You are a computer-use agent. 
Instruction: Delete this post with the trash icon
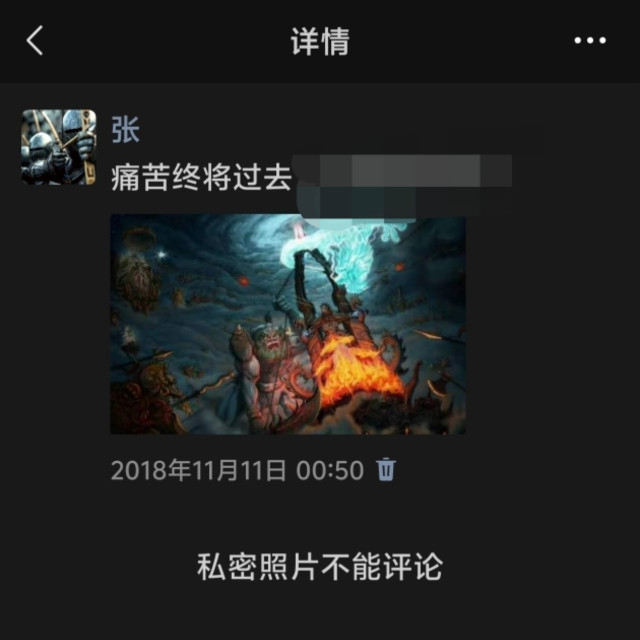(x=386, y=470)
